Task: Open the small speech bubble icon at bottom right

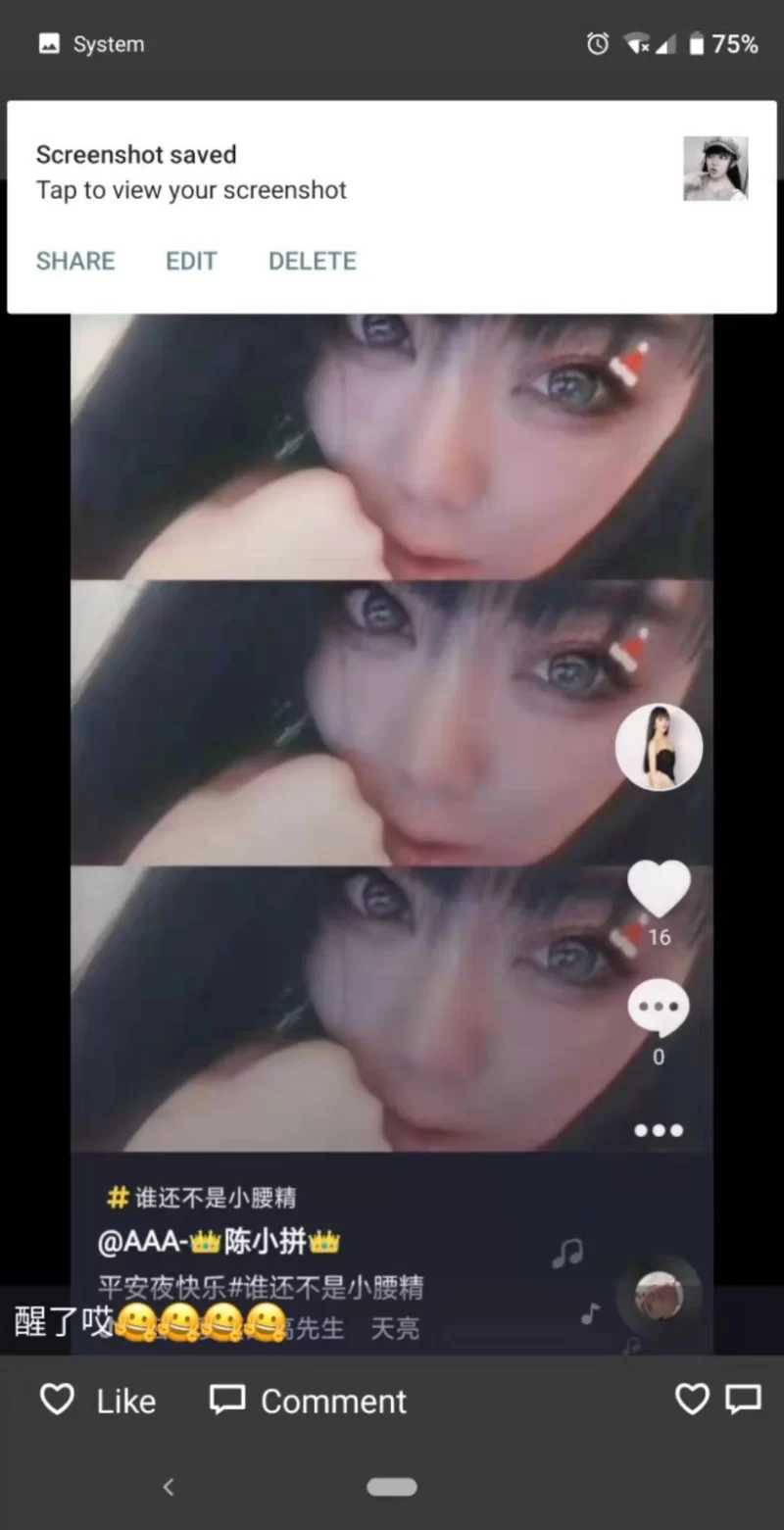Action: pos(743,1399)
